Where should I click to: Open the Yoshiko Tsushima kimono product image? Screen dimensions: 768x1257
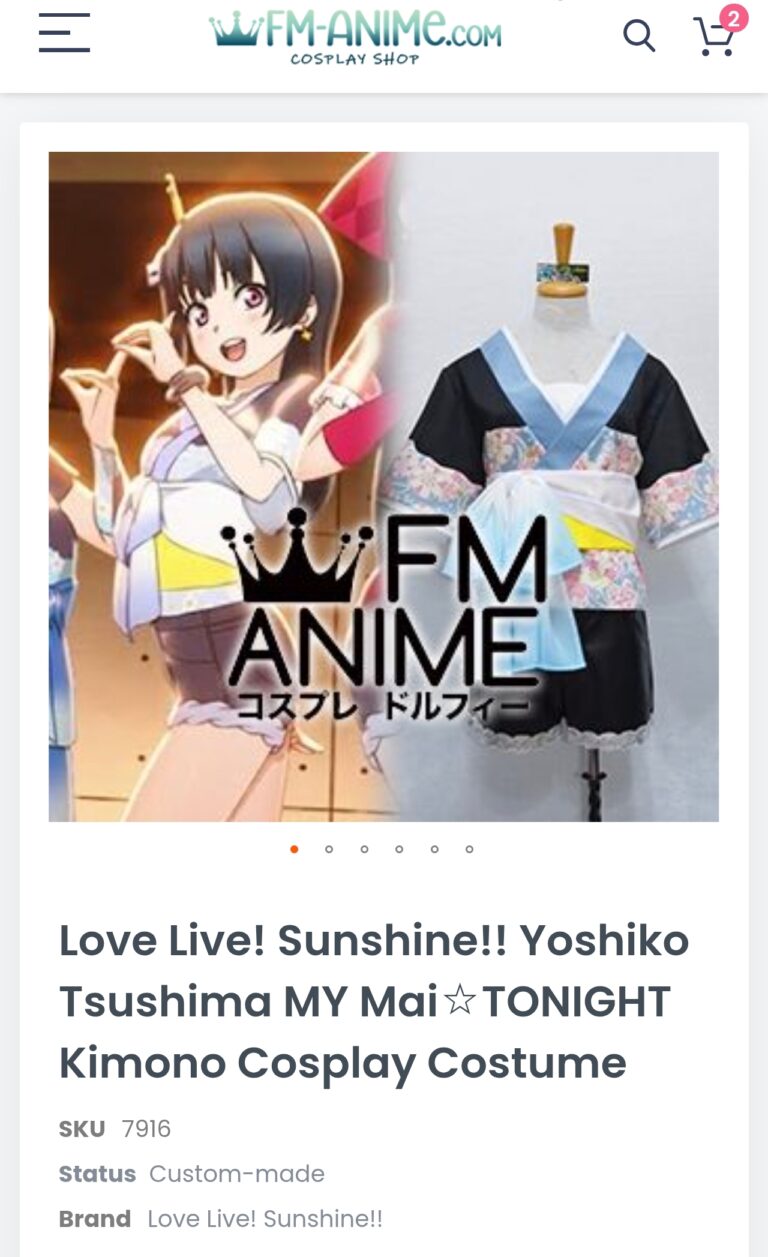point(383,486)
